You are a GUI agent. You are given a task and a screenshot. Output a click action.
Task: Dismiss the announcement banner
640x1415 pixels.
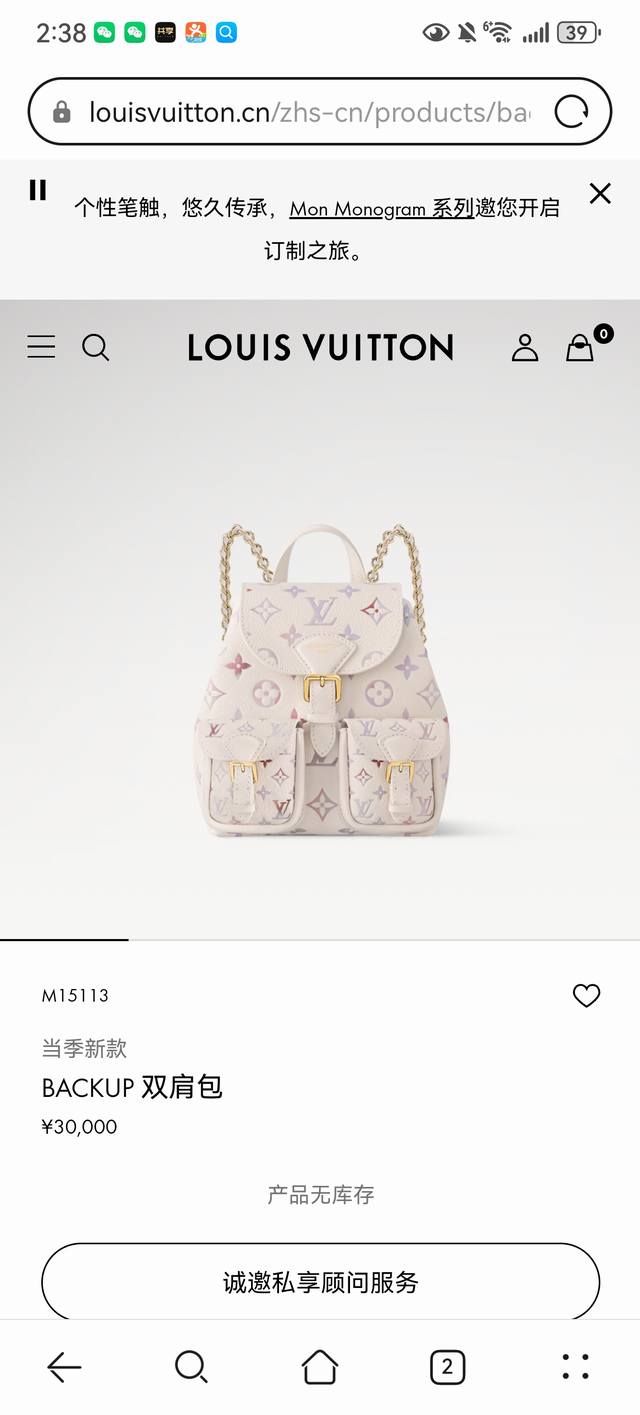point(600,193)
